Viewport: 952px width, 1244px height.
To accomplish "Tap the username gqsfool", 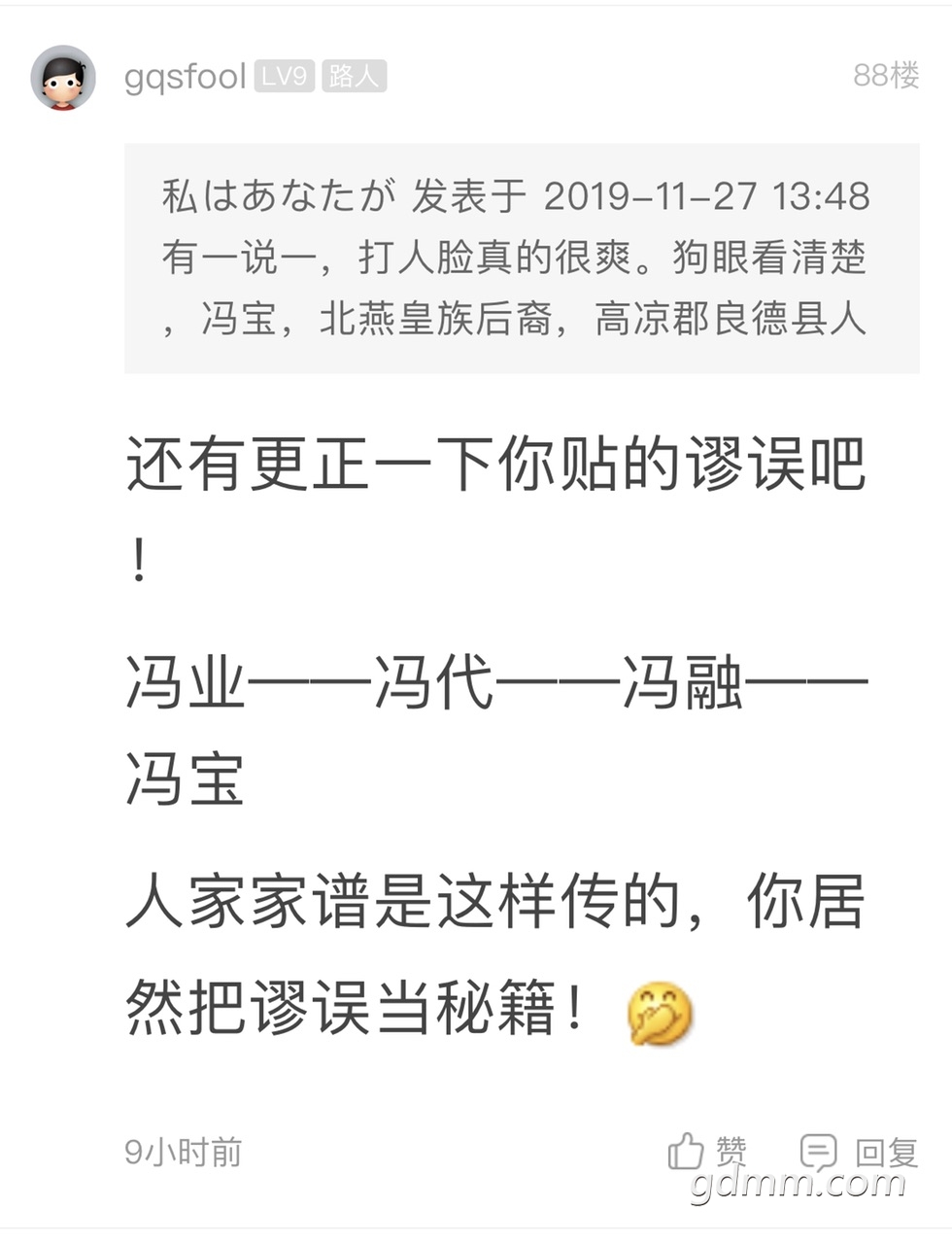I will [185, 77].
